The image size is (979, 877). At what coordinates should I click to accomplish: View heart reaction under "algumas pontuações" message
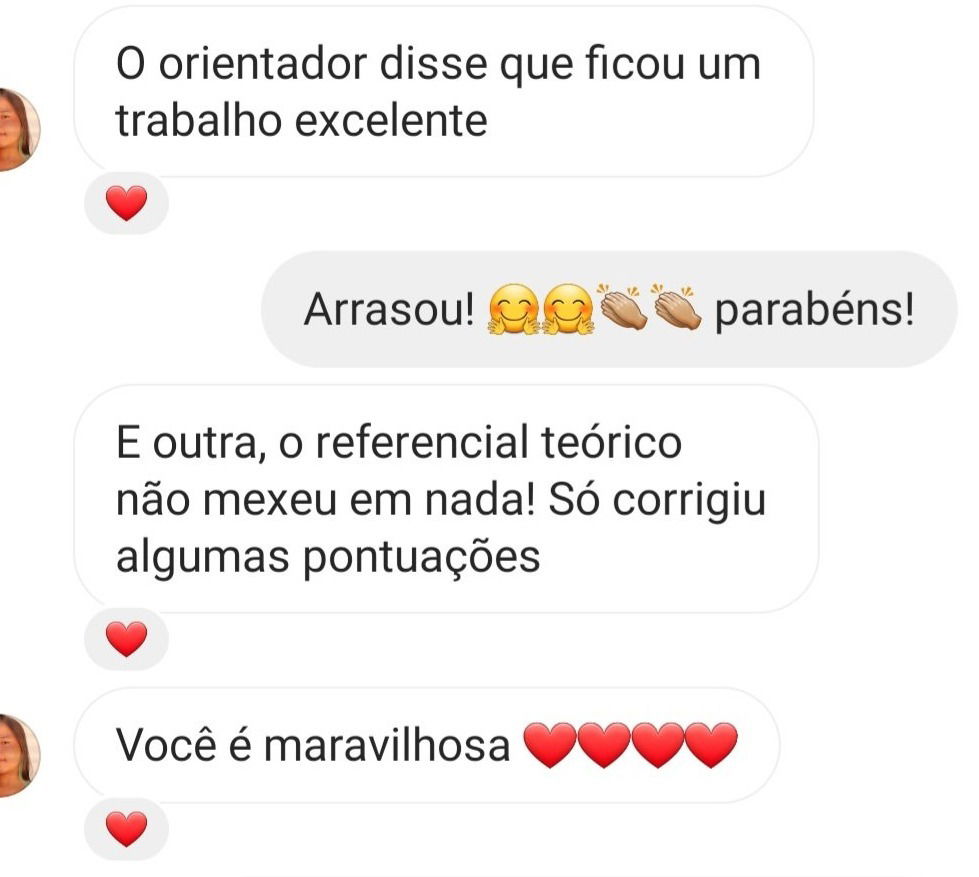click(126, 638)
